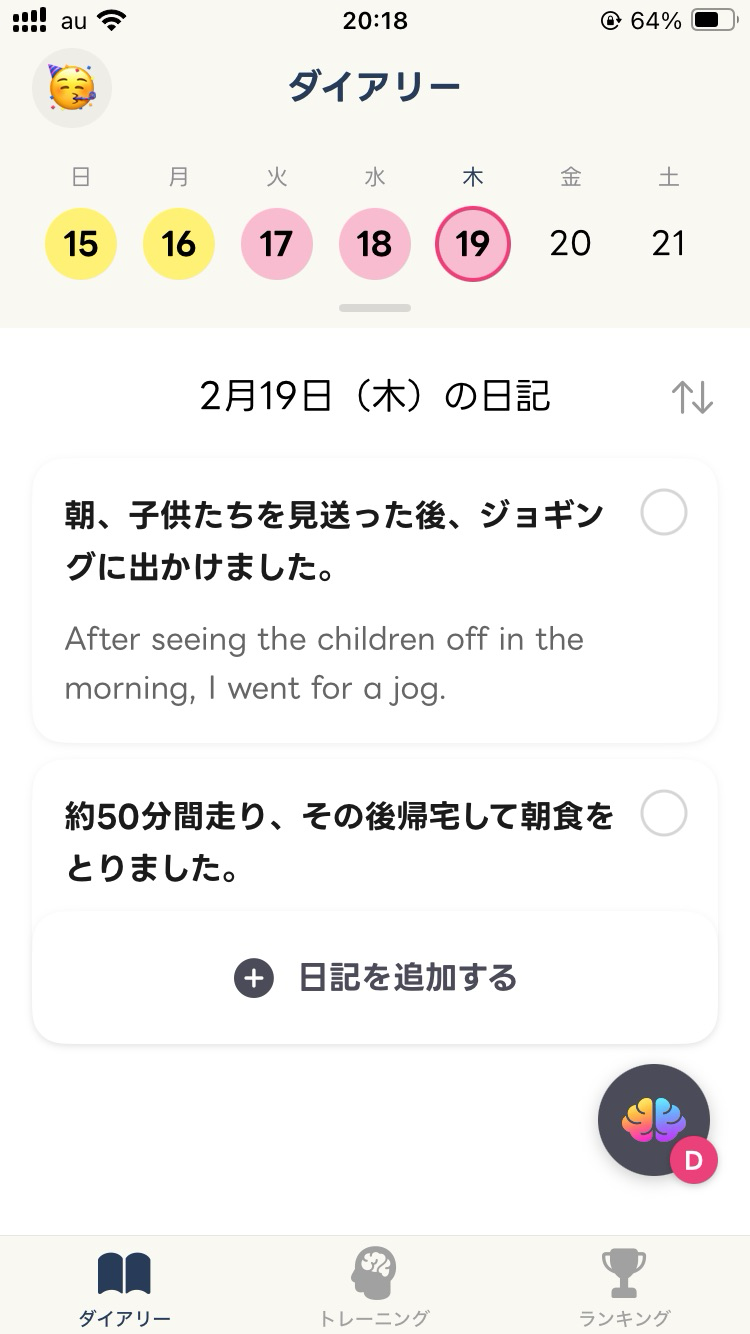The image size is (750, 1334).
Task: Expand the calendar using the gray handle bar
Action: pyautogui.click(x=374, y=308)
